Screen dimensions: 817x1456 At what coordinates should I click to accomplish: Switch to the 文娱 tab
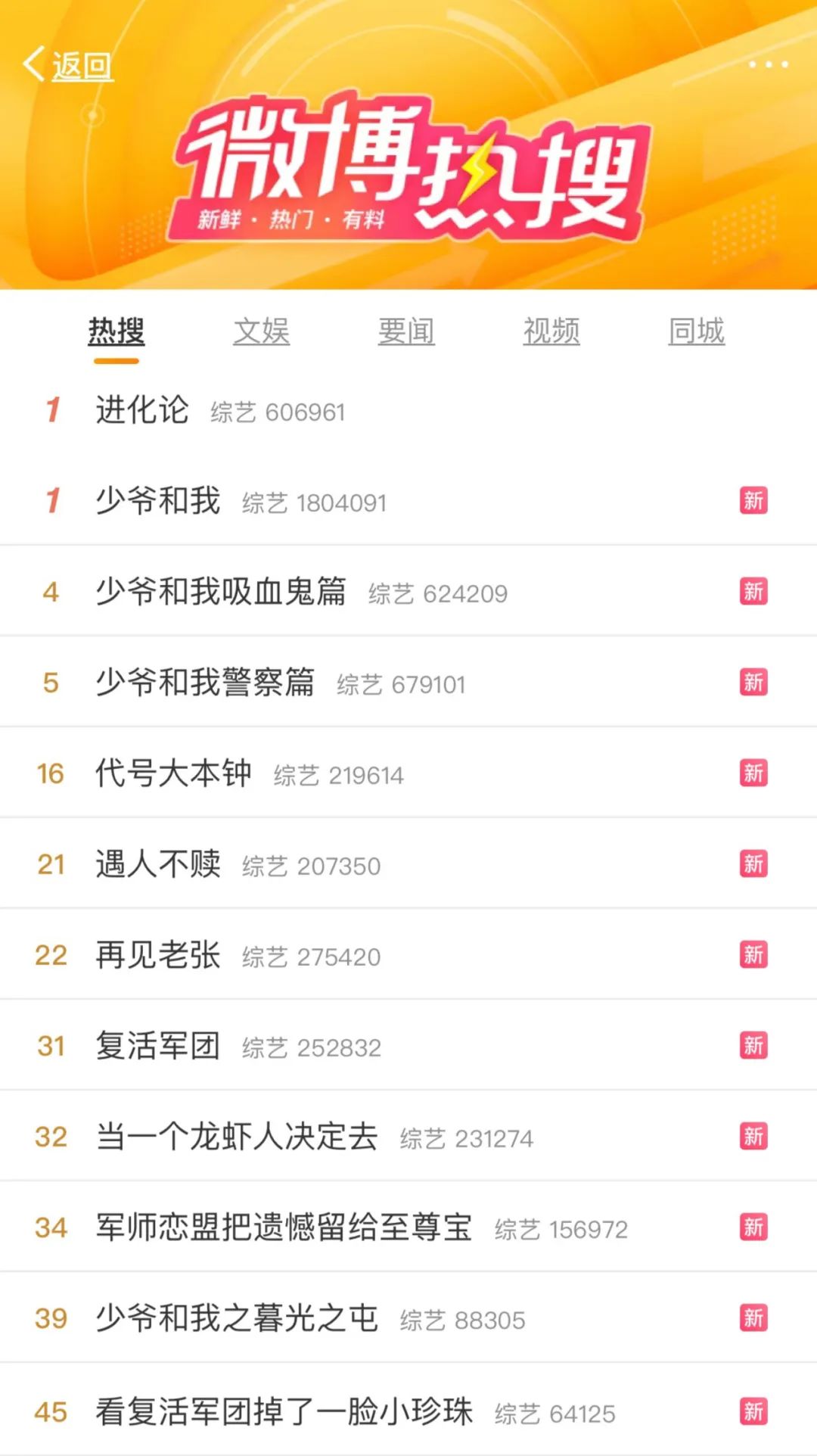[x=262, y=332]
